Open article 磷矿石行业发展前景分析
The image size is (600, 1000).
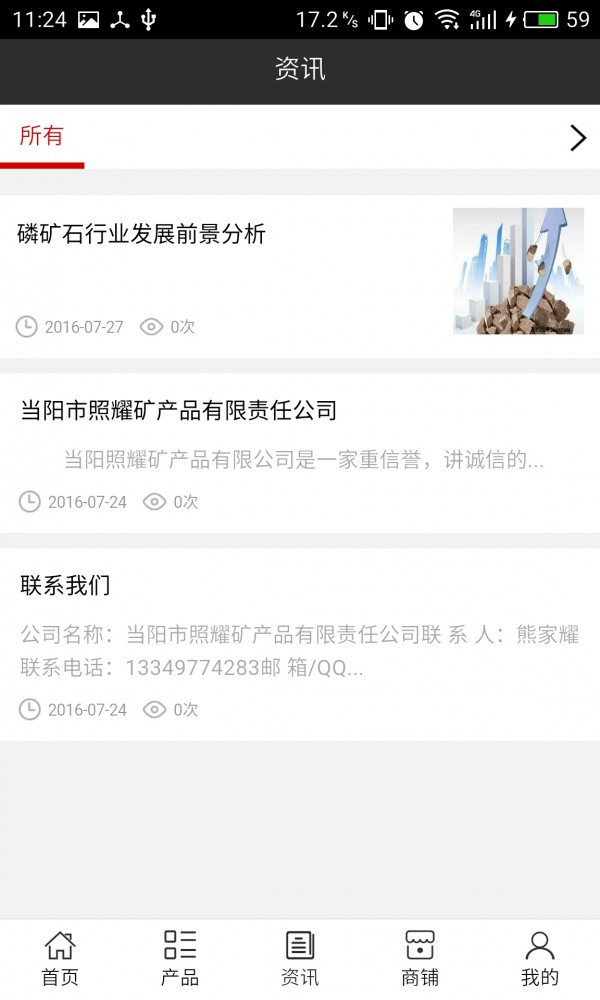click(x=142, y=235)
